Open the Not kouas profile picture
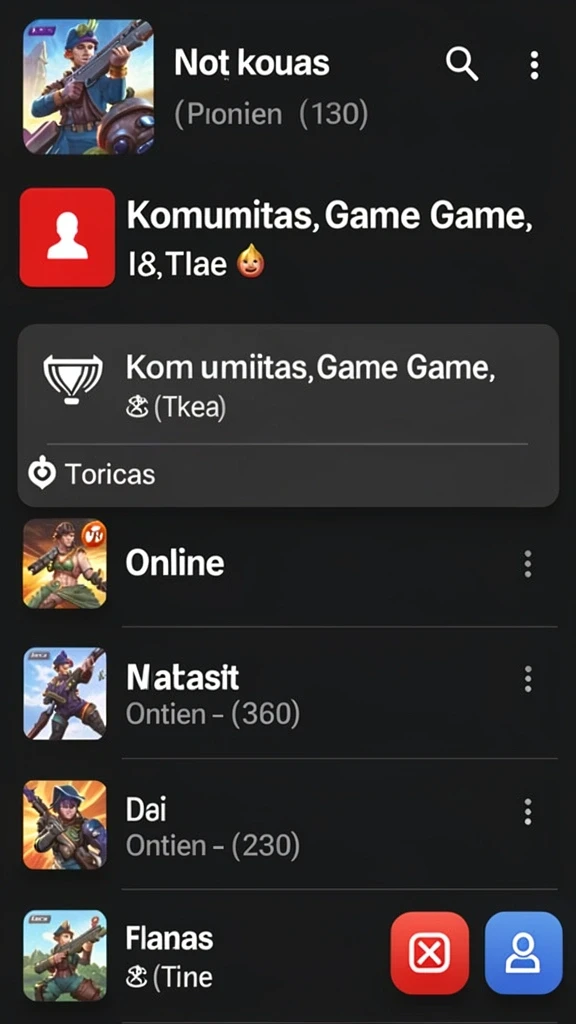Screen dimensions: 576x1024 pos(89,86)
